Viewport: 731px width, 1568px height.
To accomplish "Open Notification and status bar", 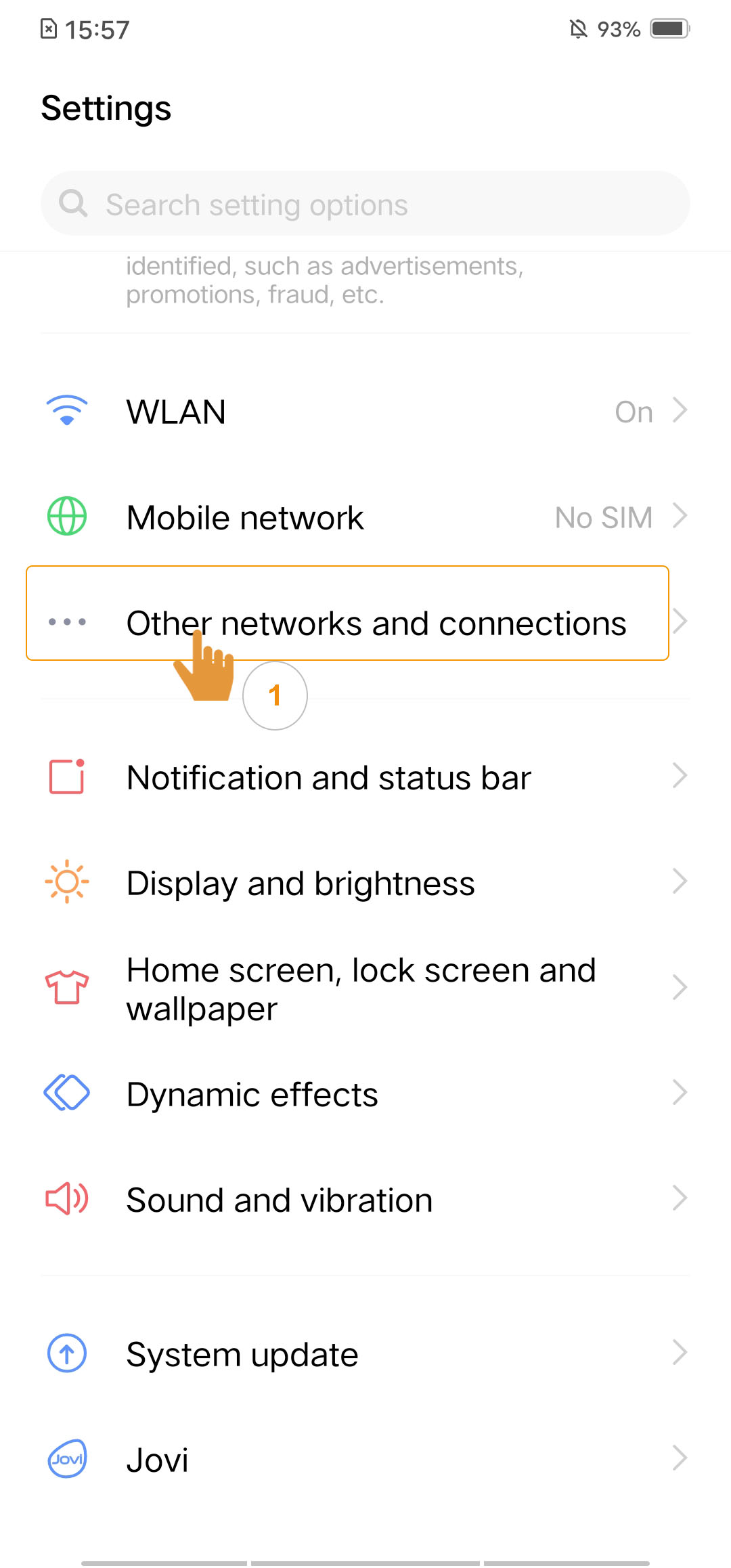I will [x=365, y=777].
